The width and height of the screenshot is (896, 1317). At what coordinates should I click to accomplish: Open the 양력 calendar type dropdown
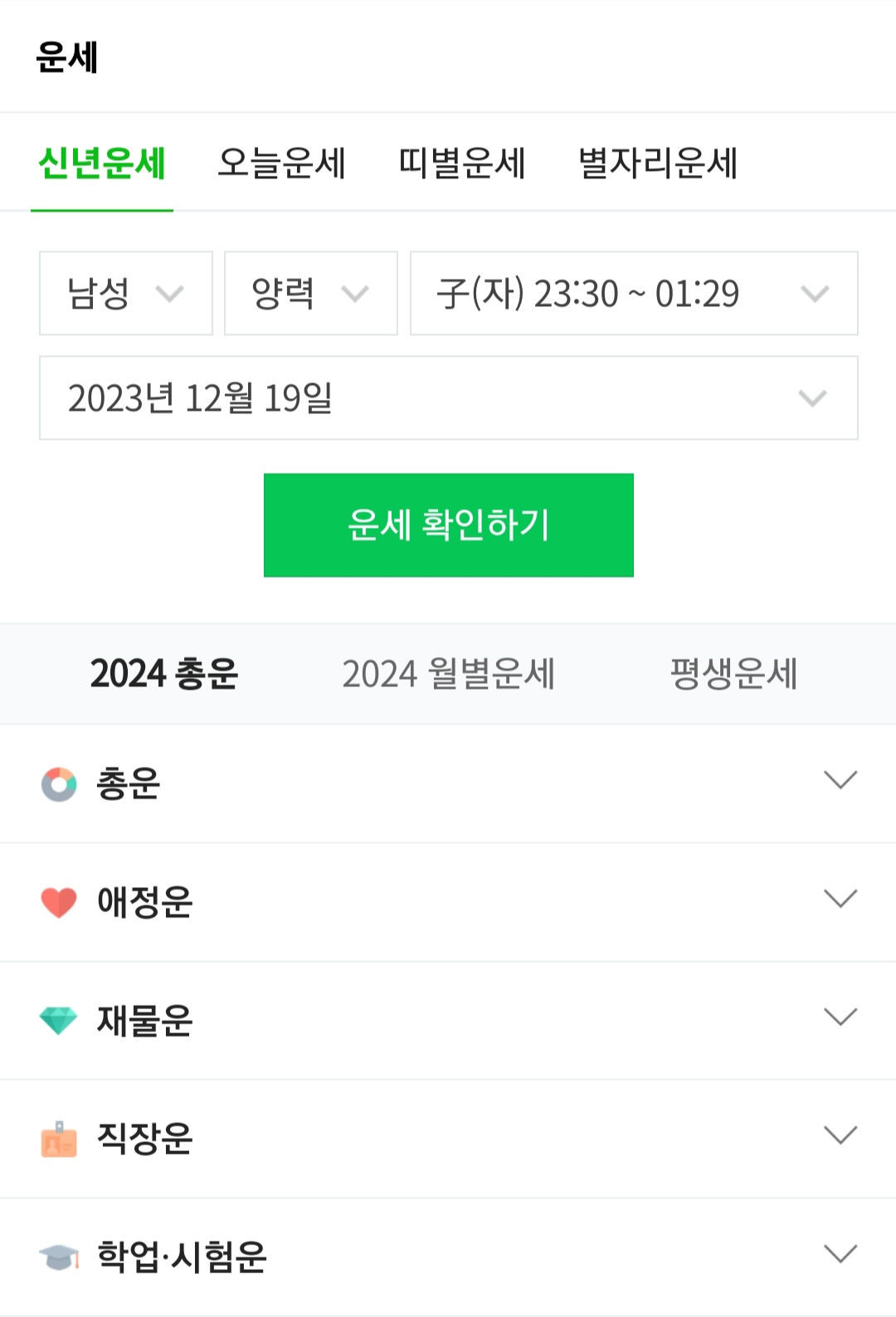pyautogui.click(x=309, y=293)
